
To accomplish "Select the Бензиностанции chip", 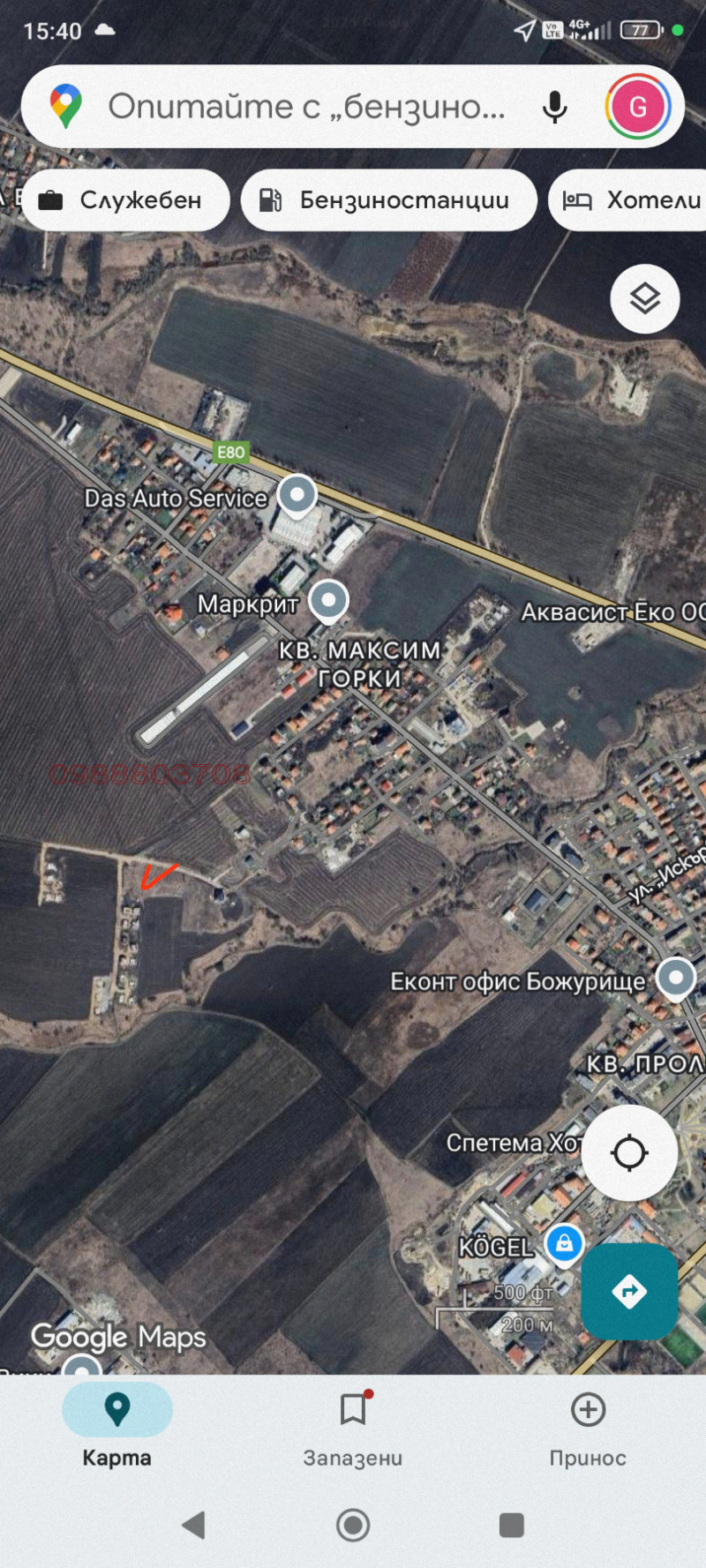I will point(388,200).
